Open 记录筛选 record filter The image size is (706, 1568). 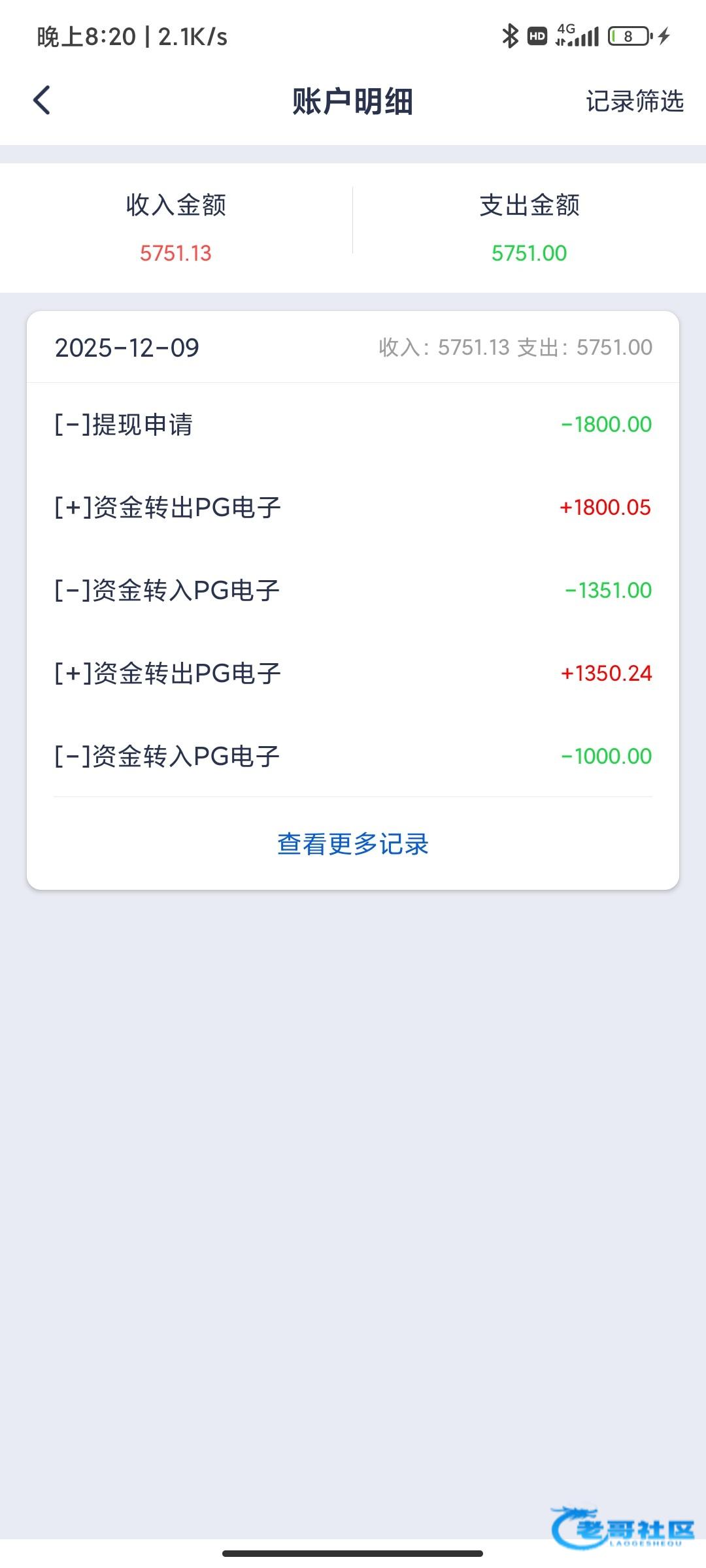click(x=634, y=101)
